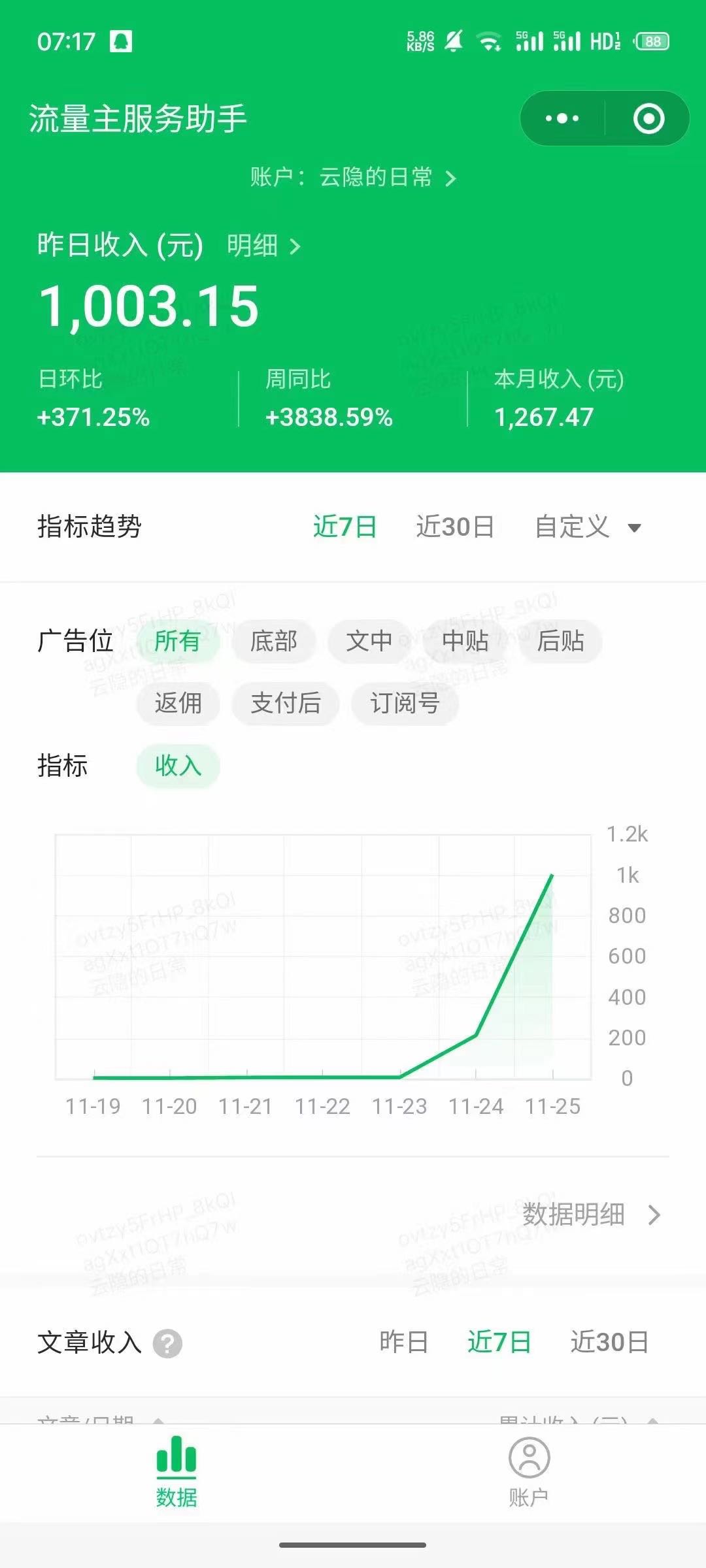Switch account 云隐的日常
Screen dimensions: 706x1568
(353, 177)
